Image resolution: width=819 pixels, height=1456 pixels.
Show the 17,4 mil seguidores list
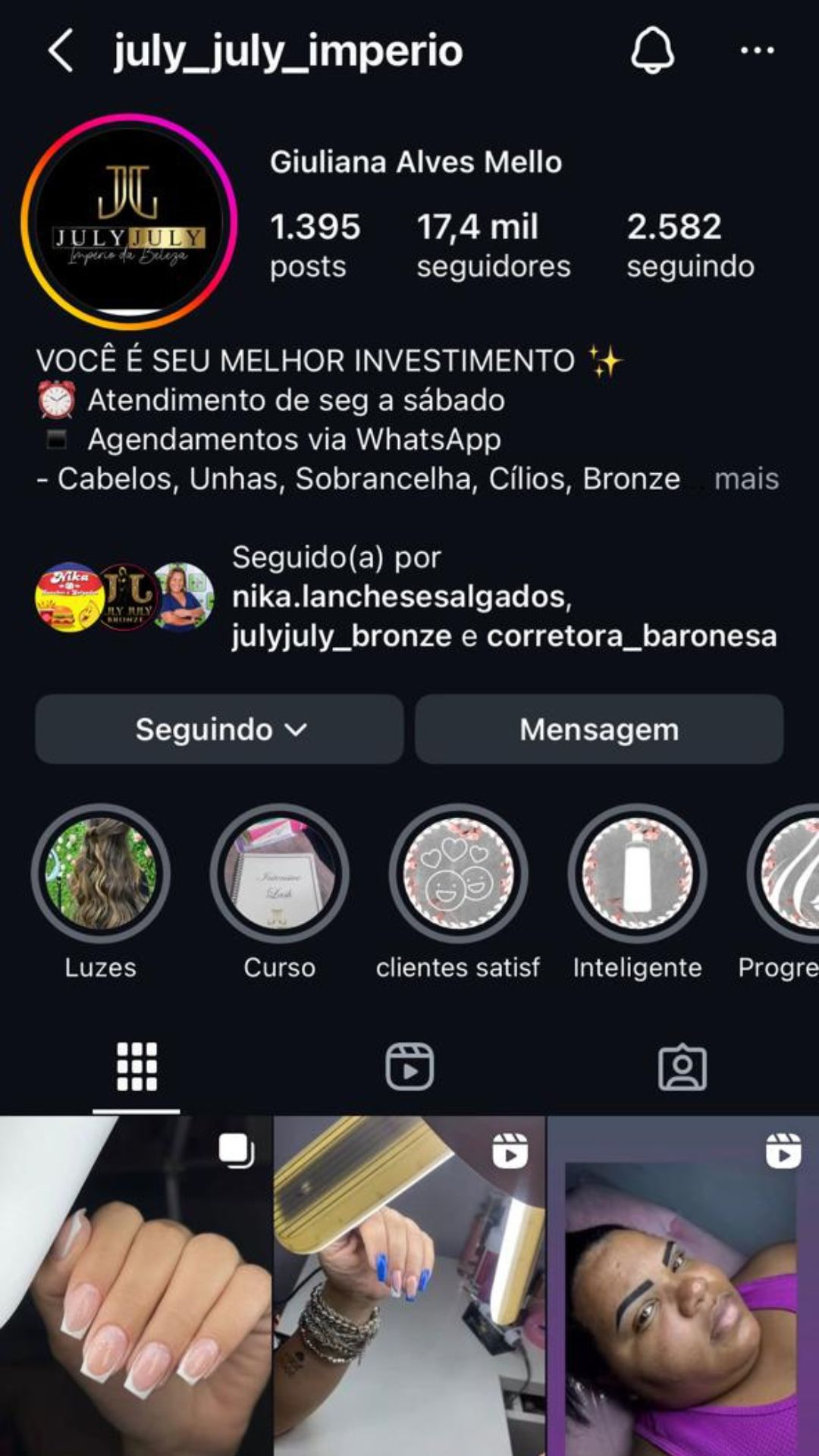[x=493, y=244]
